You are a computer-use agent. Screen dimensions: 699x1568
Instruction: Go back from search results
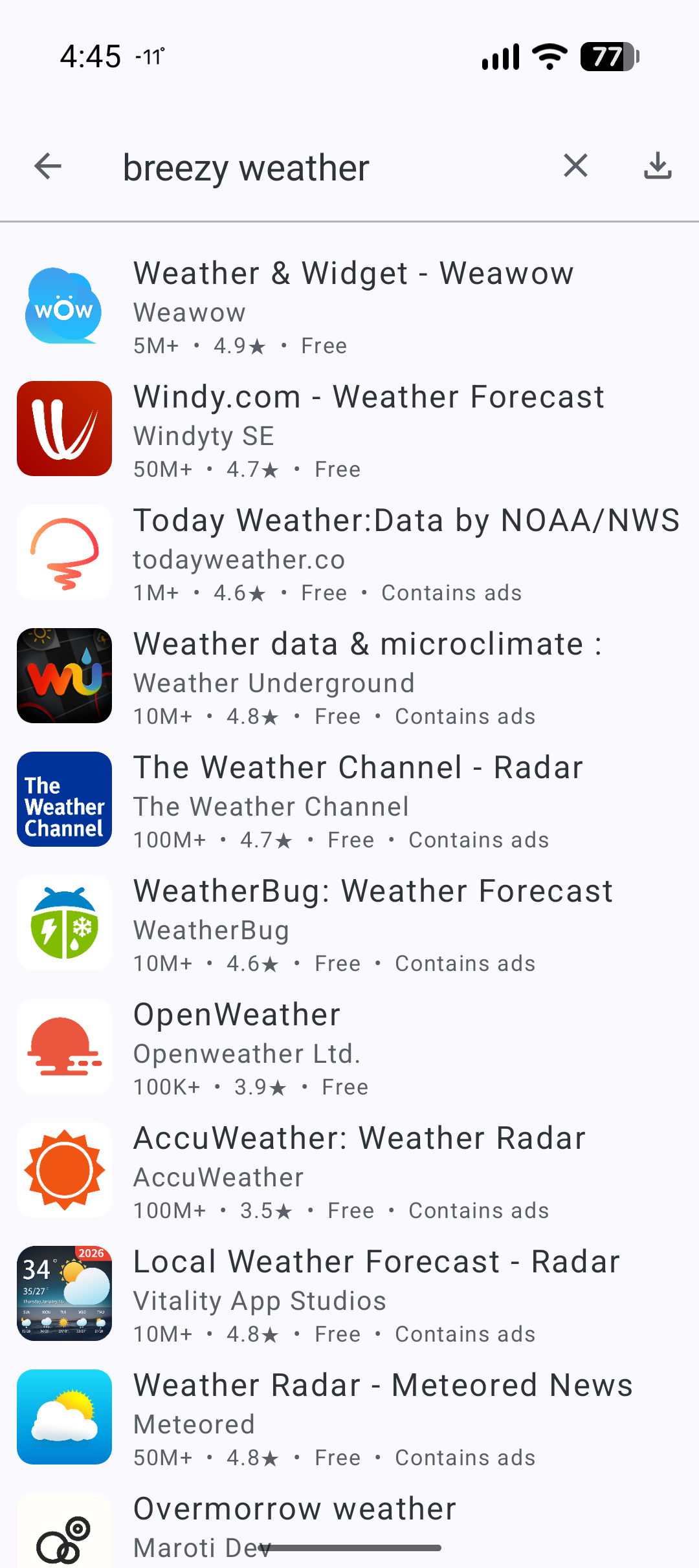tap(48, 166)
